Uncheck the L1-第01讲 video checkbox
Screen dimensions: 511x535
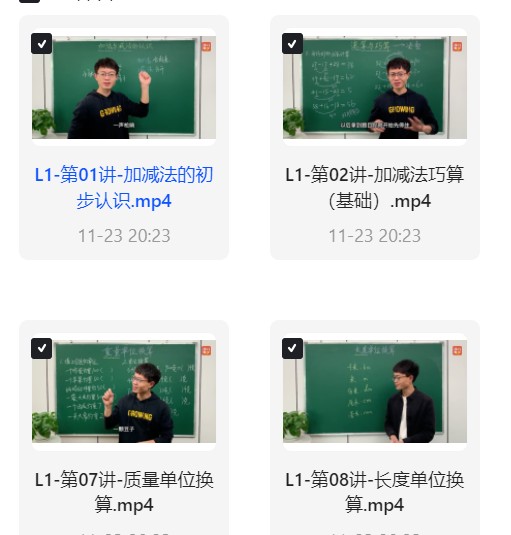(41, 43)
